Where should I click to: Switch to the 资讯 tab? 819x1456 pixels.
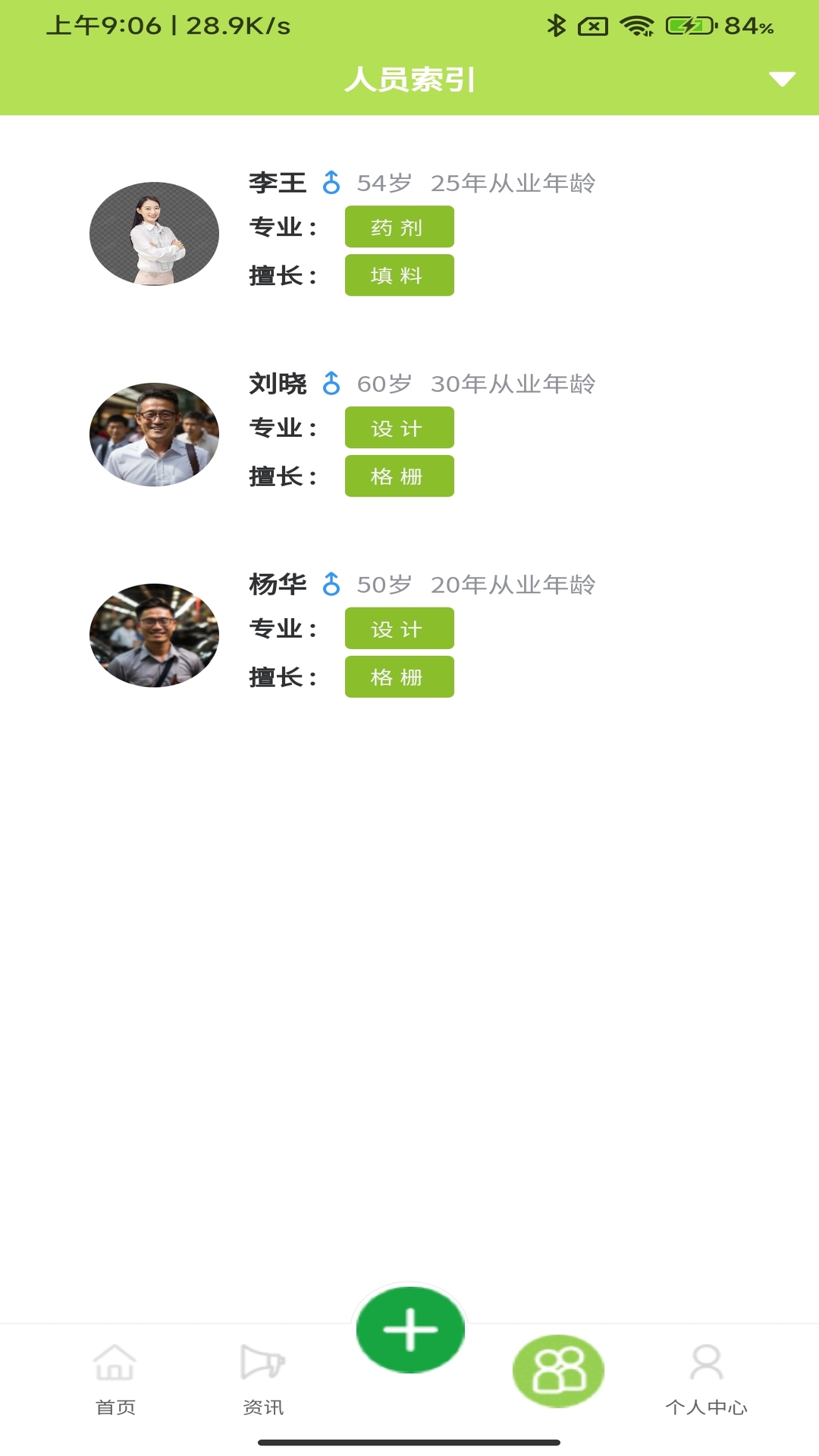click(262, 1380)
